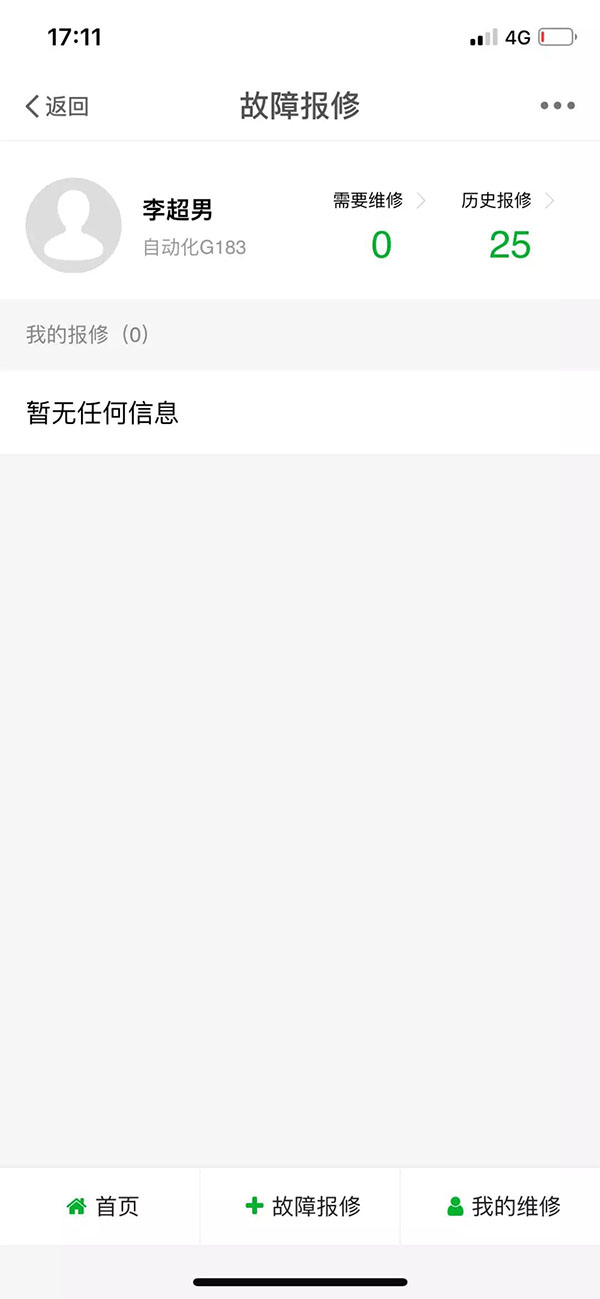Open the three-dot overflow menu
The height and width of the screenshot is (1299, 600).
pyautogui.click(x=557, y=106)
